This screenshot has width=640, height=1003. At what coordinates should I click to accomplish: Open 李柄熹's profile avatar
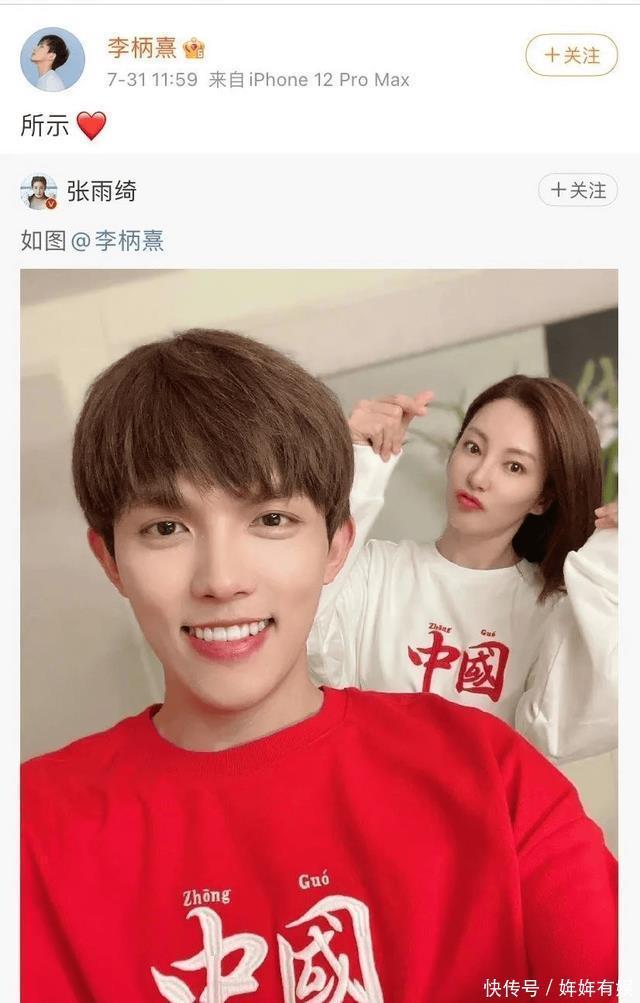coord(52,60)
